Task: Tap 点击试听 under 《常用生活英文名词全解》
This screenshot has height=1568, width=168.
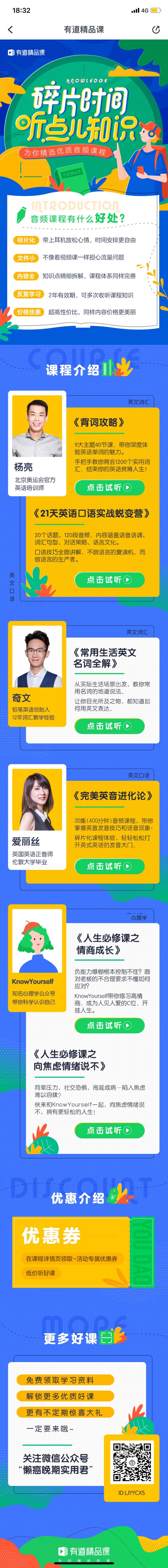Action: (x=109, y=726)
